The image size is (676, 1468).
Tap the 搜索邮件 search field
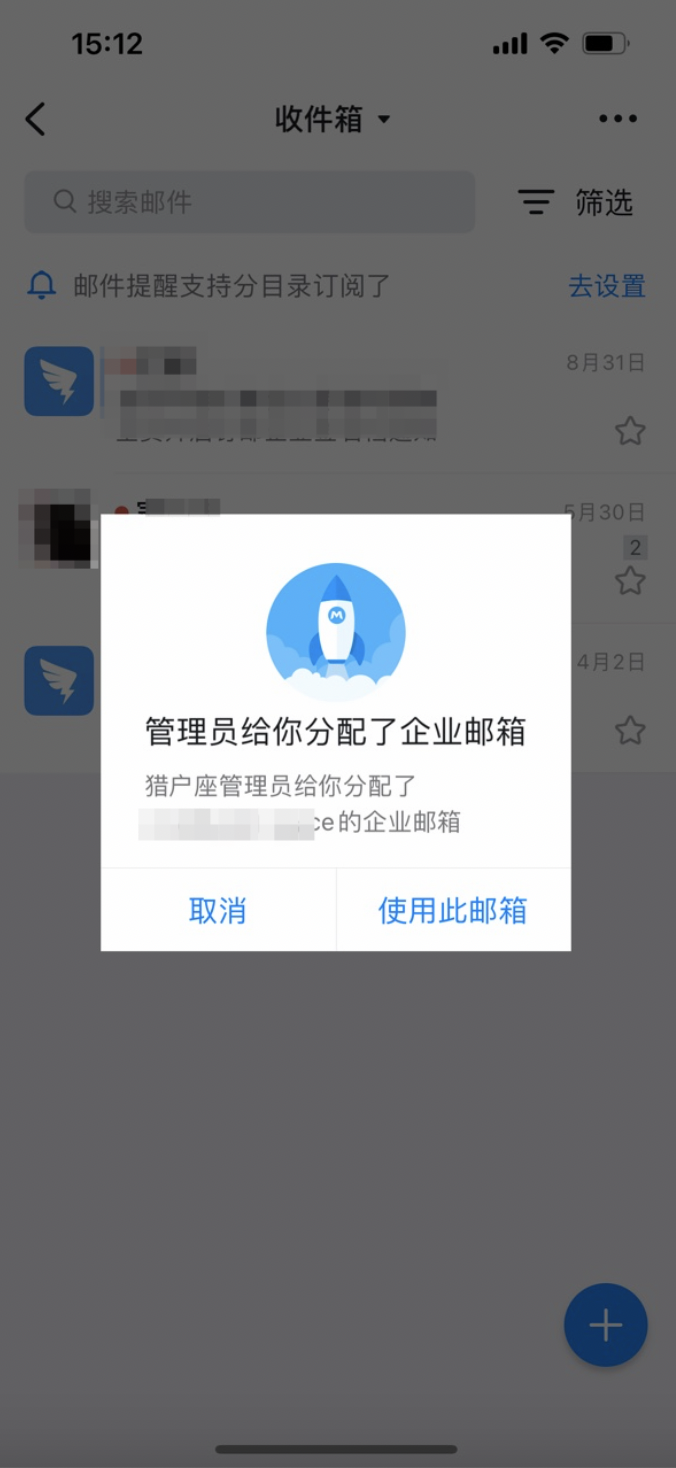[250, 202]
